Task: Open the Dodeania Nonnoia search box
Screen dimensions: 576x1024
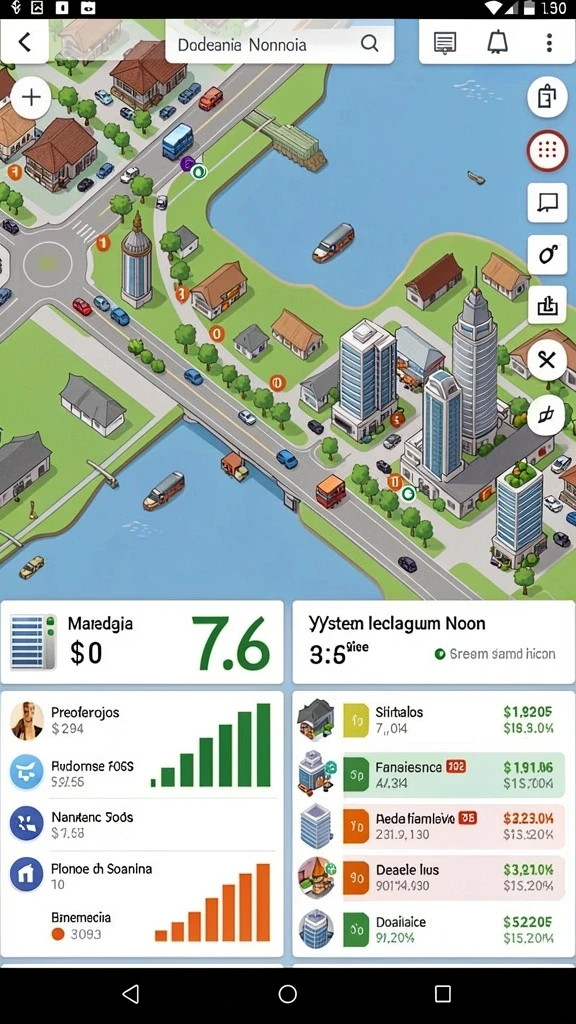Action: [x=280, y=43]
